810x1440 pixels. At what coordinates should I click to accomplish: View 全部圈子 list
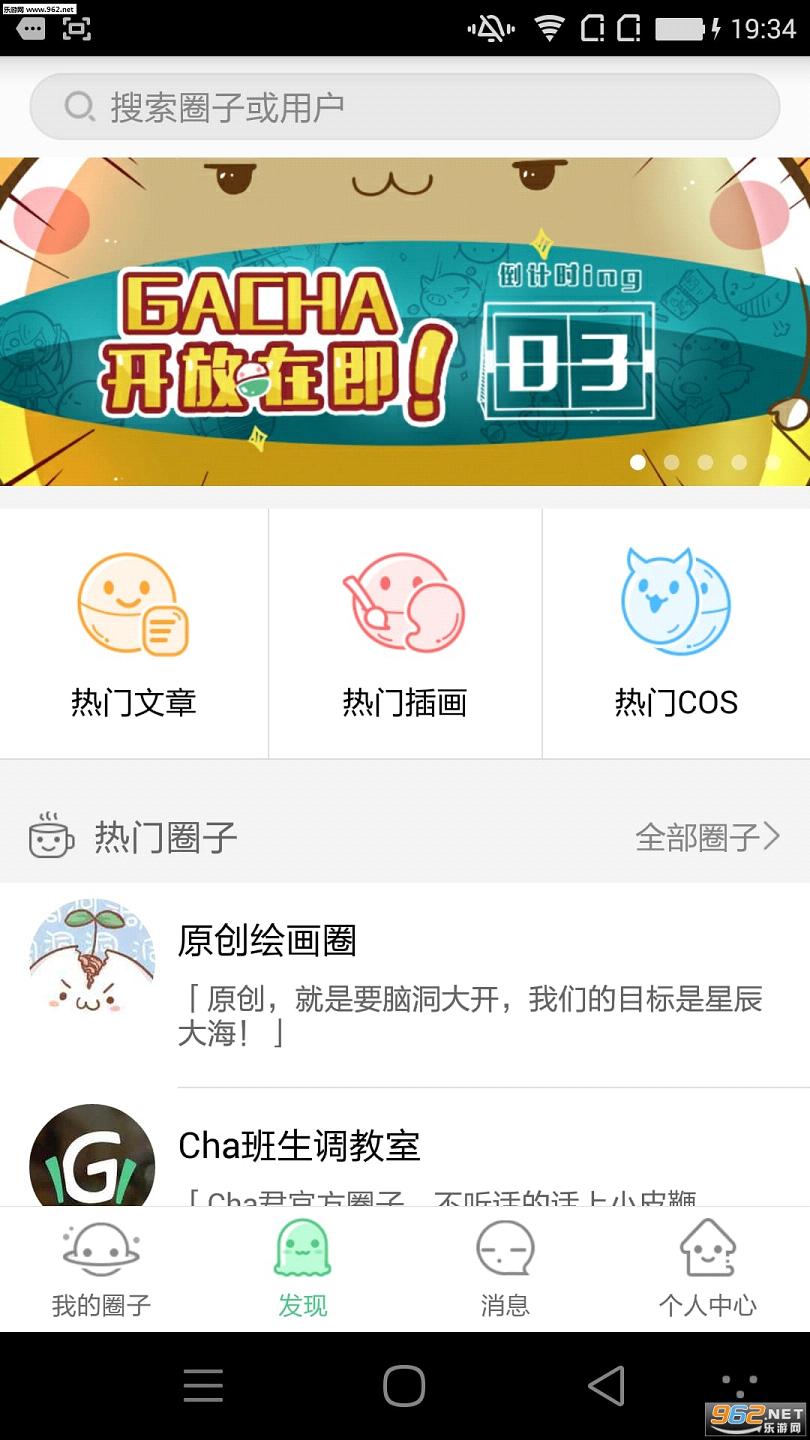707,837
